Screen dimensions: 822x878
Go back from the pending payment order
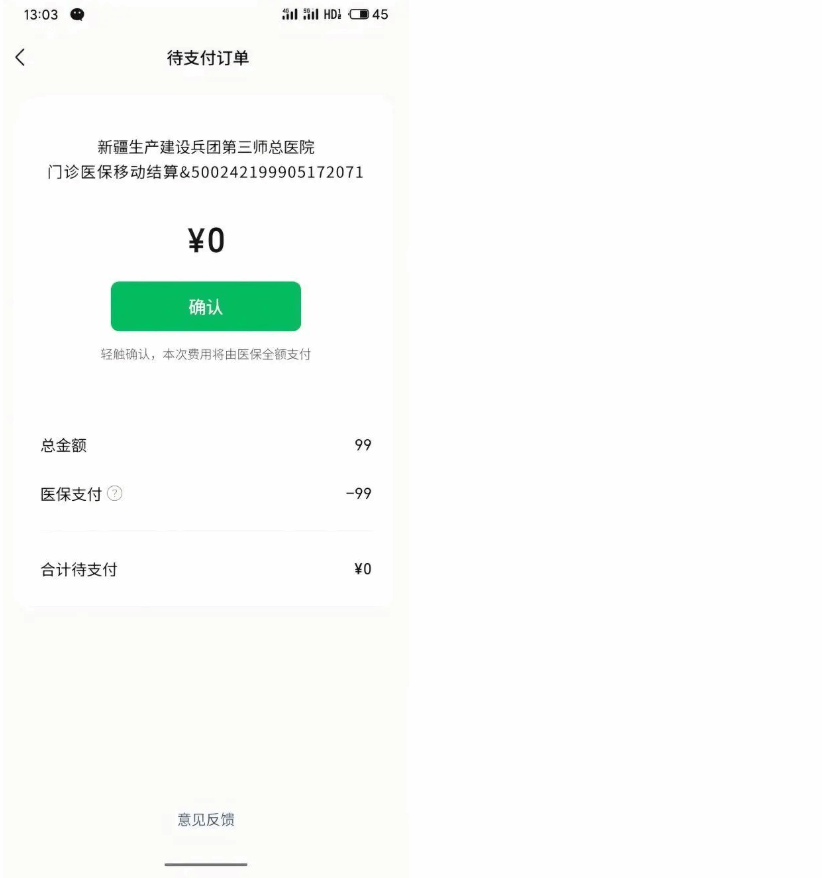coord(20,58)
